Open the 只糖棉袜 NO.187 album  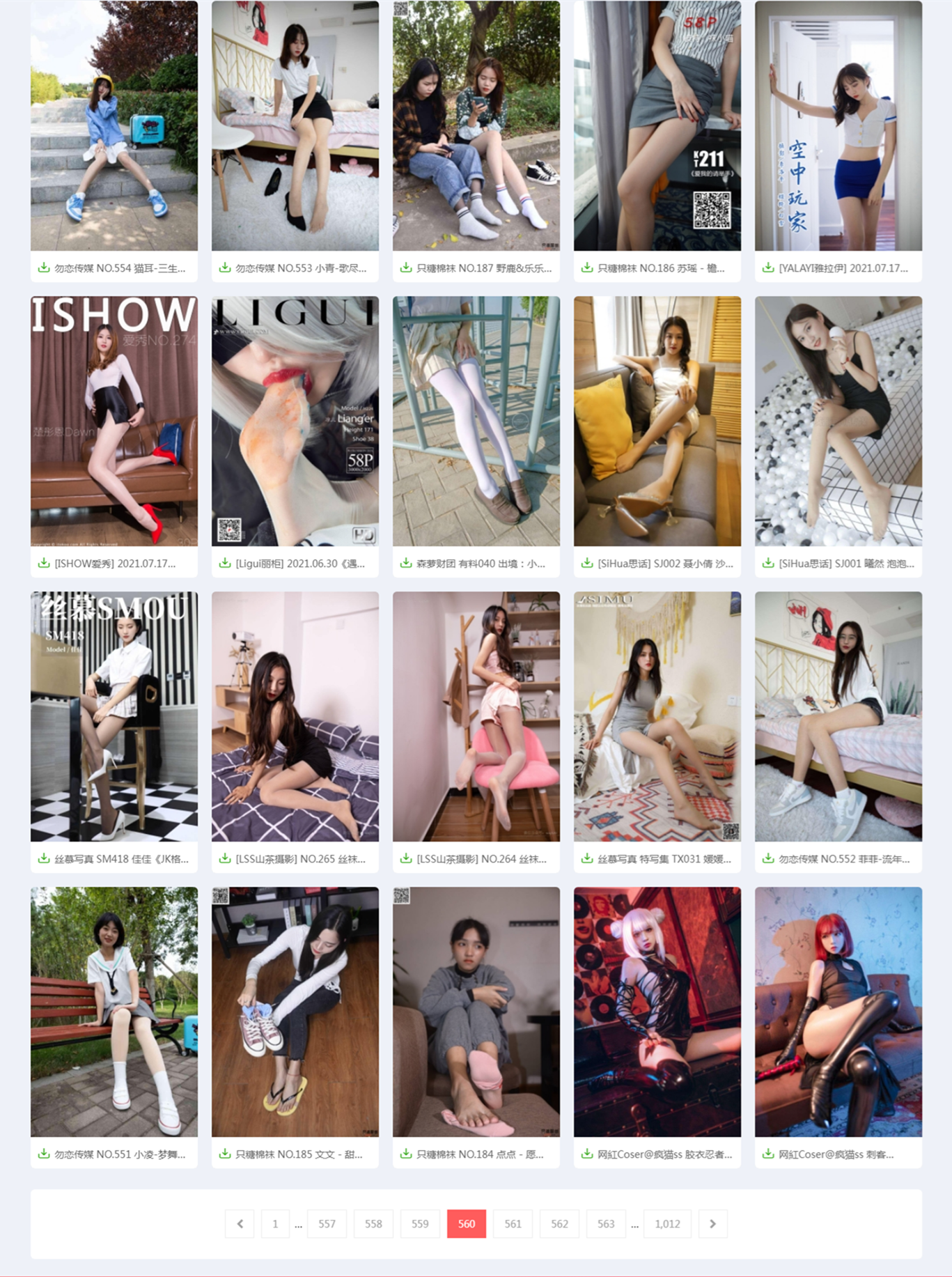[483, 268]
